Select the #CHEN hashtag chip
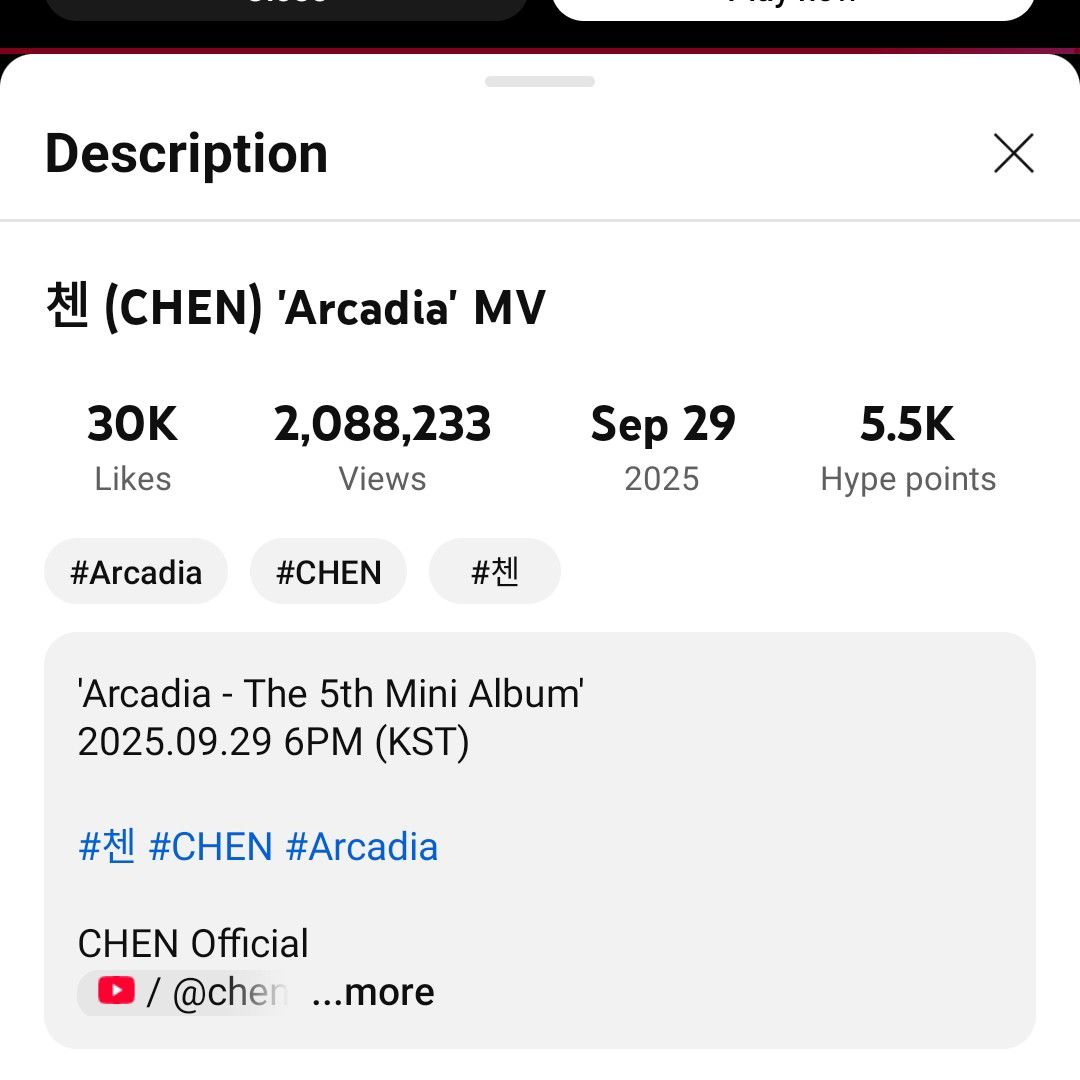This screenshot has height=1080, width=1080. pyautogui.click(x=328, y=572)
